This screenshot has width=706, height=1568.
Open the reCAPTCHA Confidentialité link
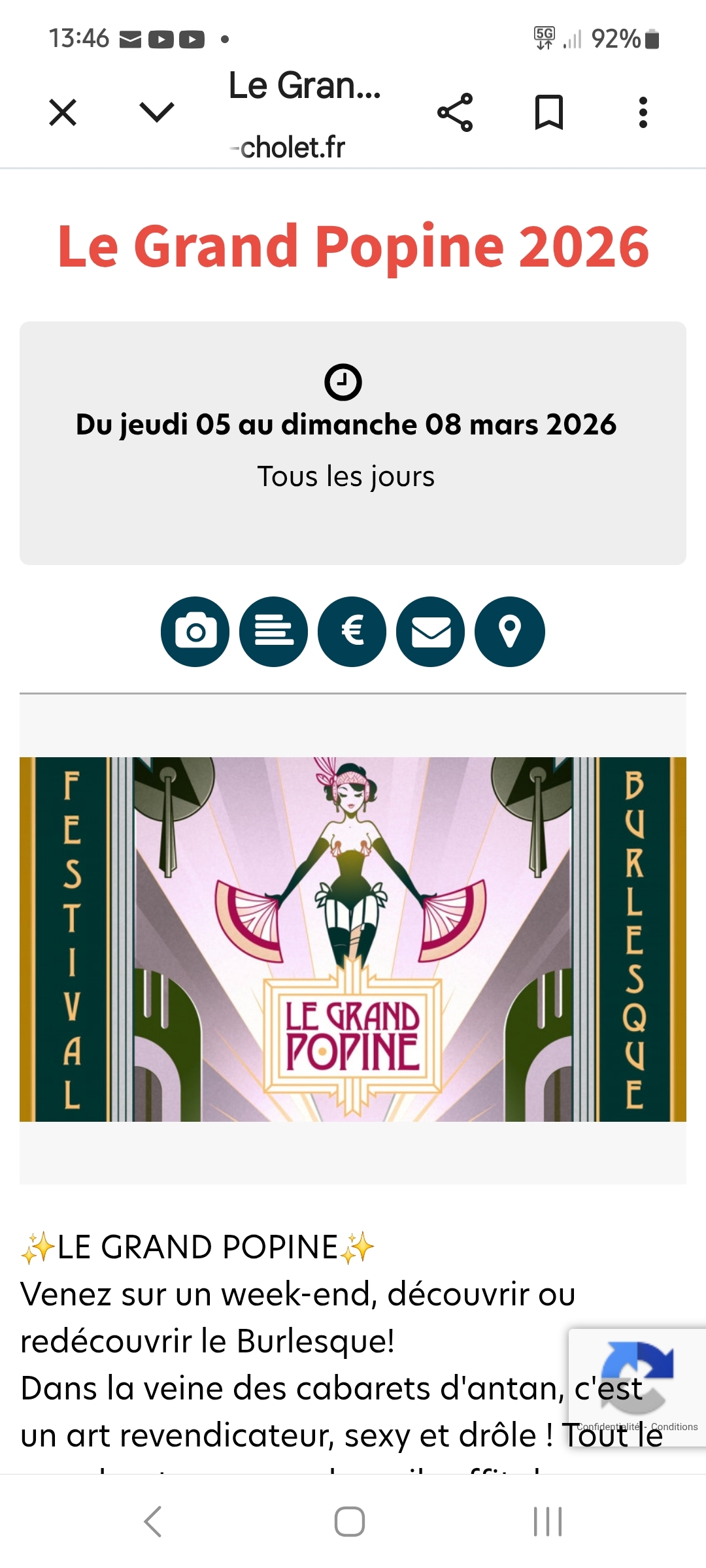(608, 1427)
